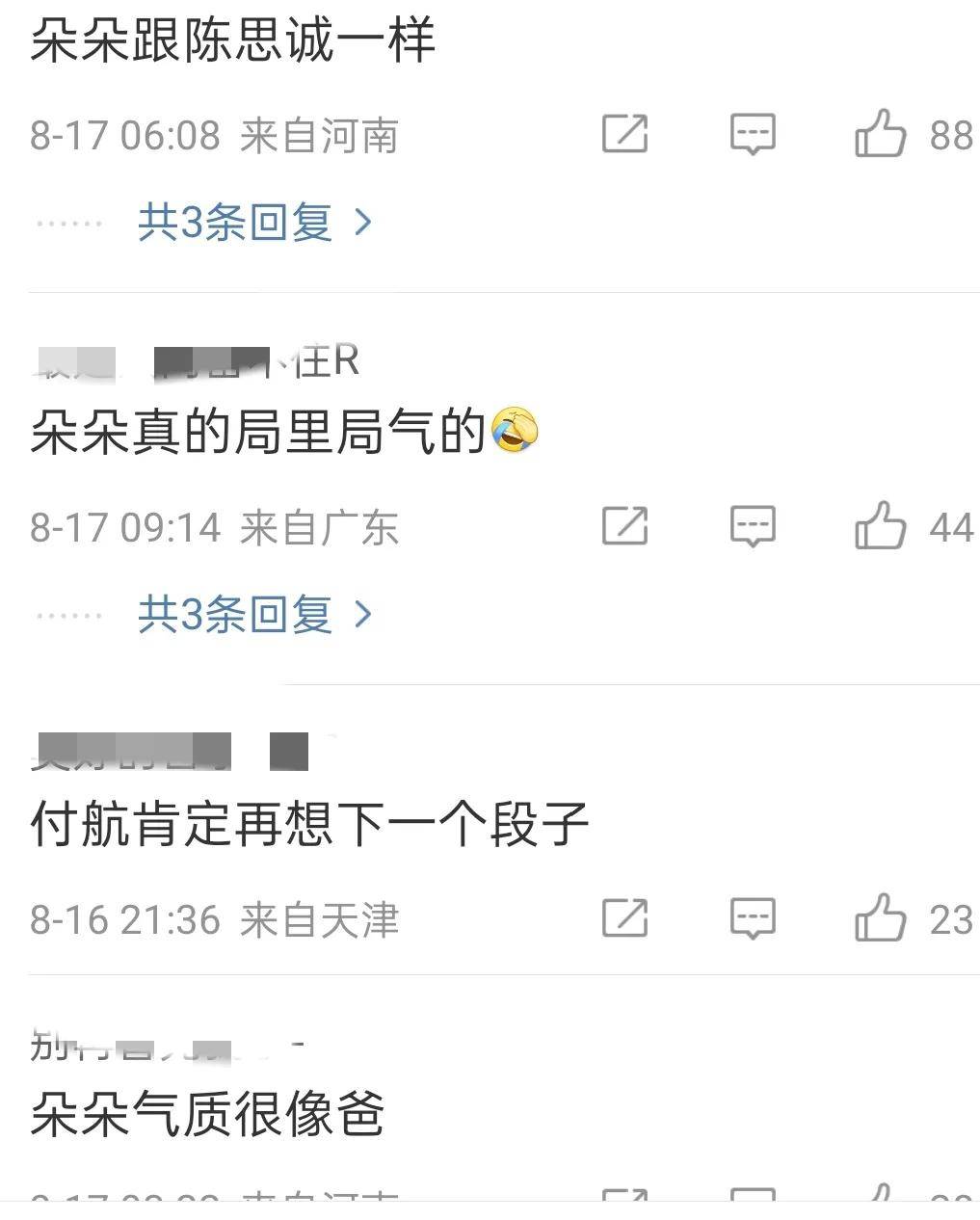Viewport: 980px width, 1220px height.
Task: Share the comment 朵朵跟陈思诚一样
Action: pos(624,133)
